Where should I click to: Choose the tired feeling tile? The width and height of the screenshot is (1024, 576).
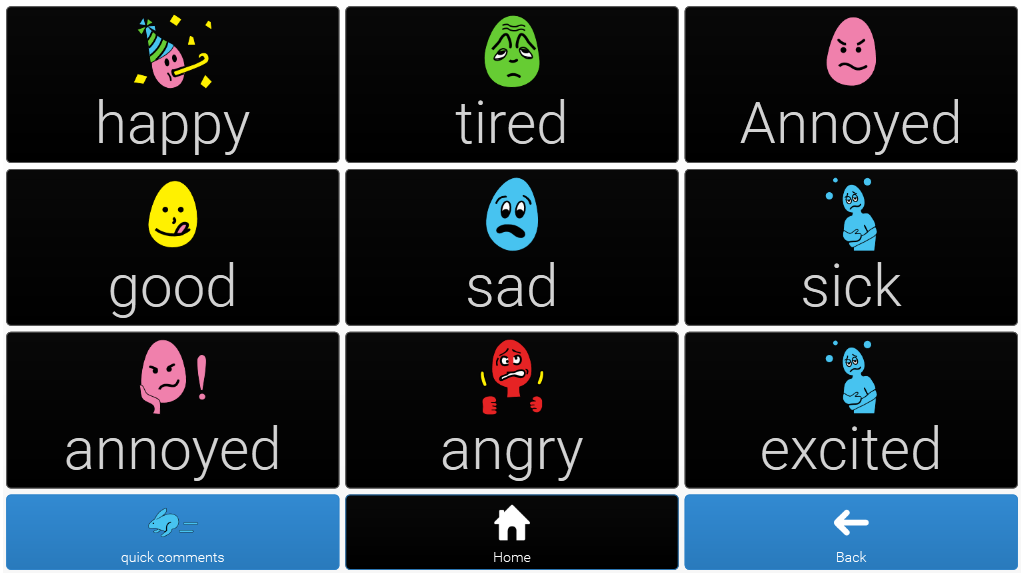click(511, 85)
